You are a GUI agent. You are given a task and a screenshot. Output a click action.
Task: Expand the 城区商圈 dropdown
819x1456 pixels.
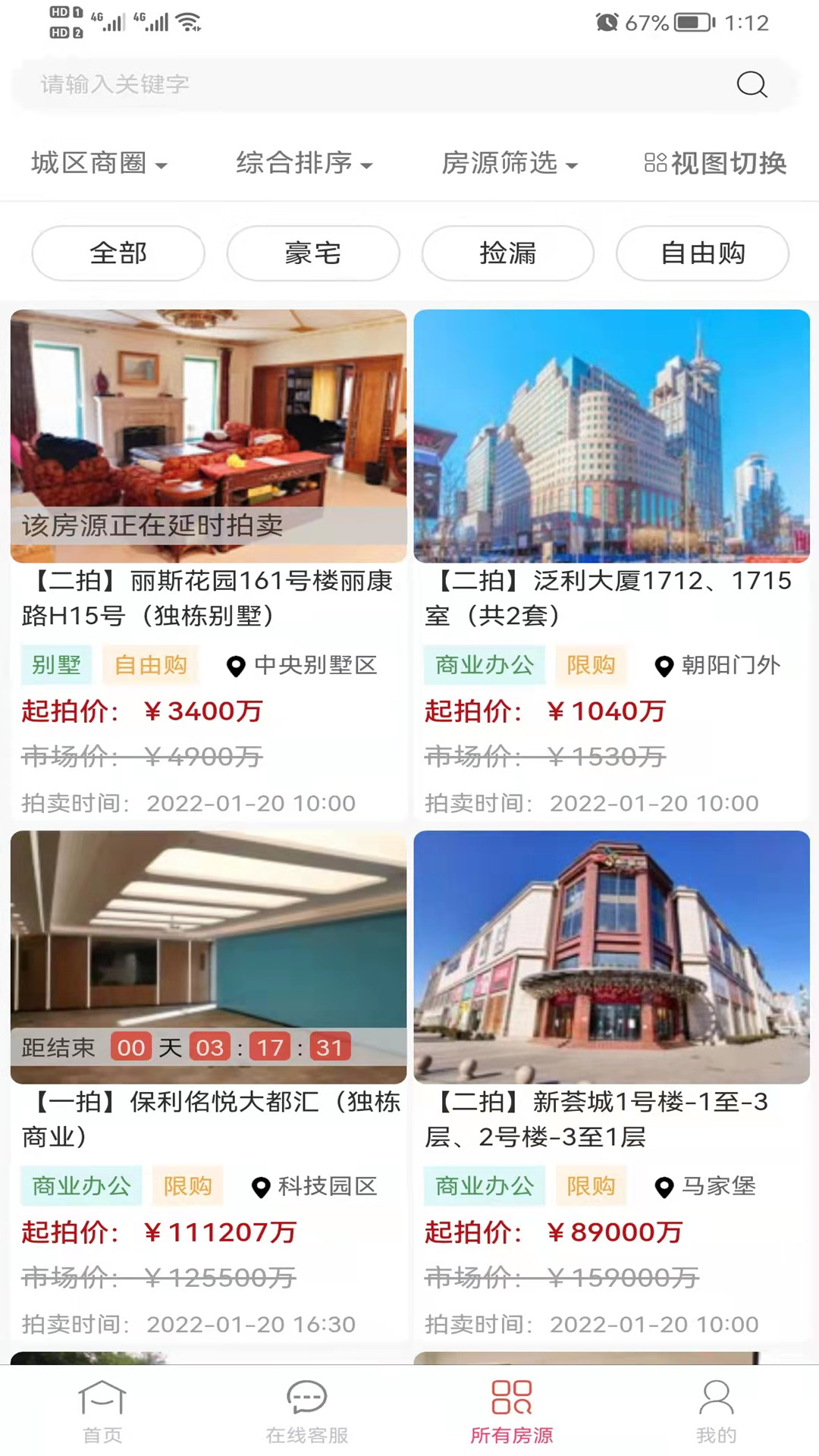click(99, 163)
